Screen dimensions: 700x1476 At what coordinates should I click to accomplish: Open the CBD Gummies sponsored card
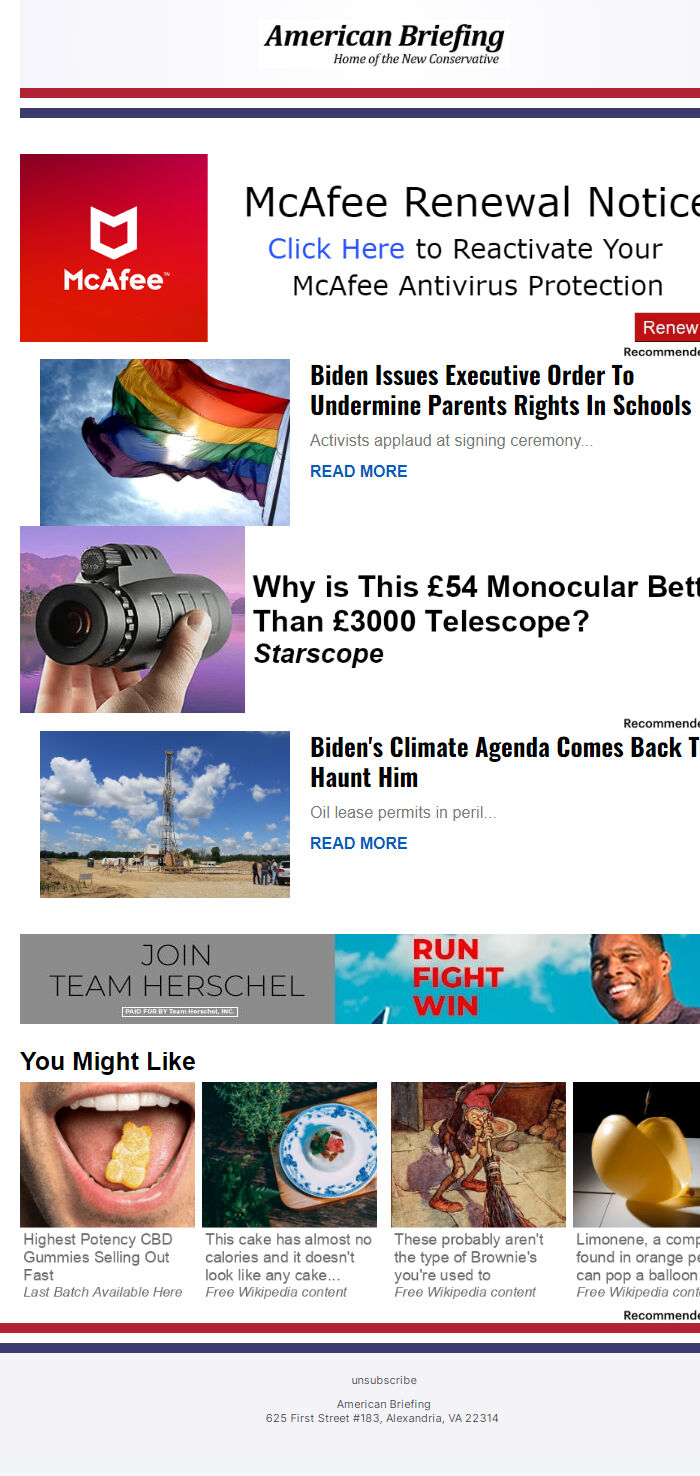[x=107, y=1190]
